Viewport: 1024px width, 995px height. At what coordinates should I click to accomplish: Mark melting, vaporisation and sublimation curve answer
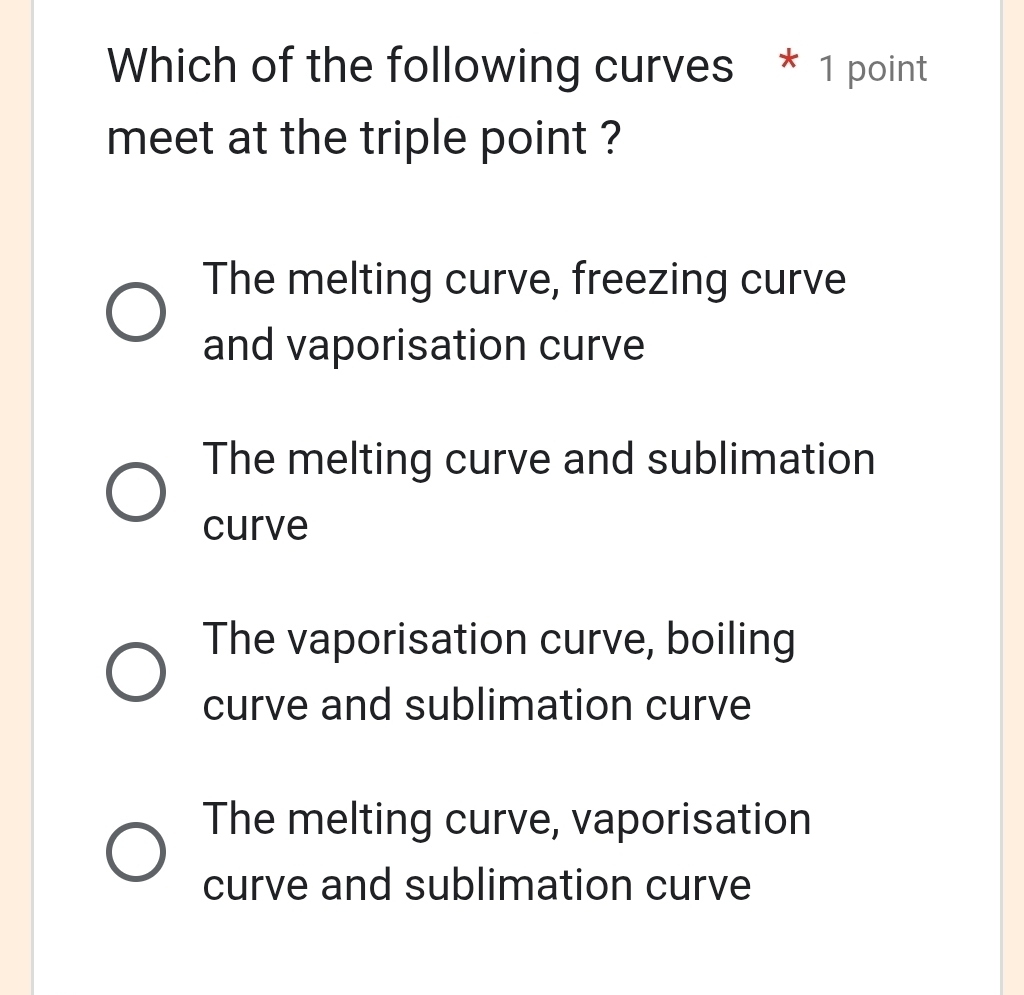(136, 852)
